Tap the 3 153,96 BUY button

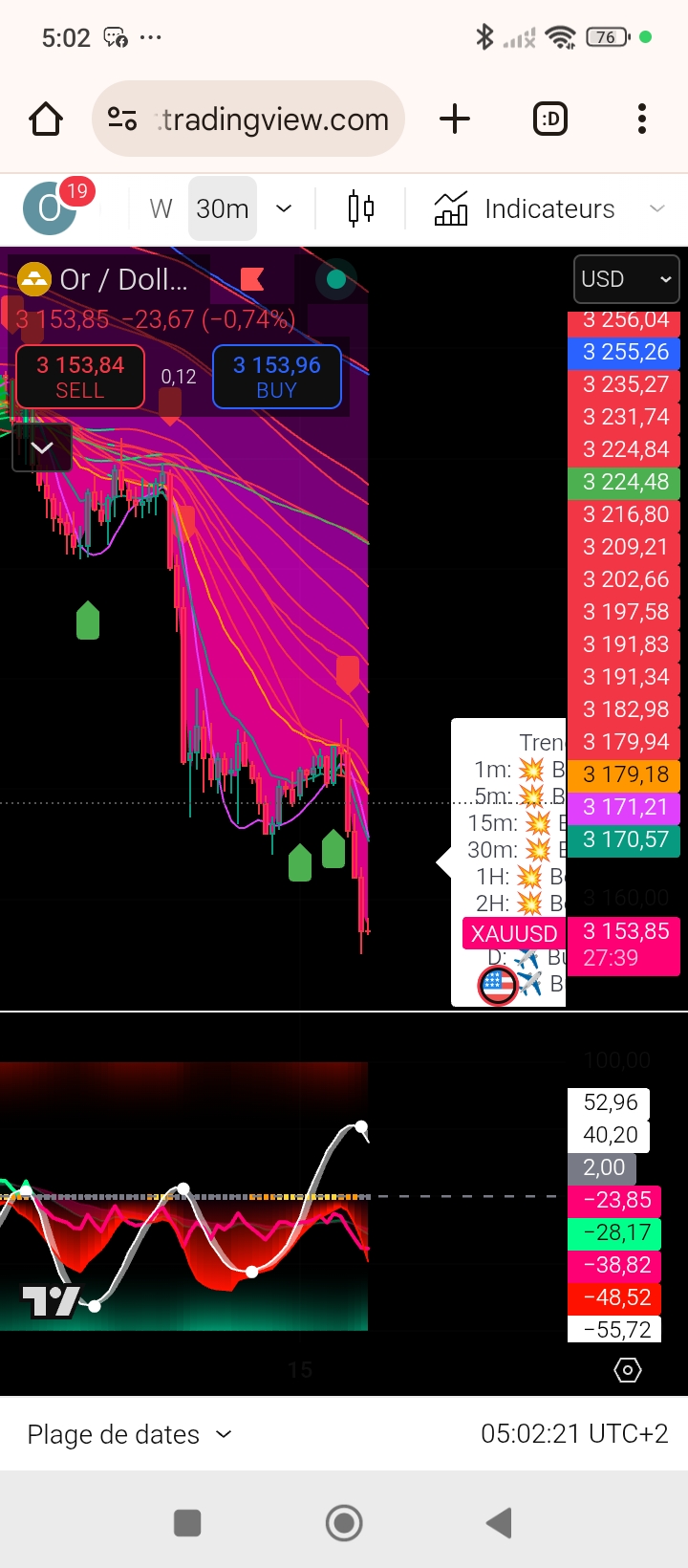point(277,377)
